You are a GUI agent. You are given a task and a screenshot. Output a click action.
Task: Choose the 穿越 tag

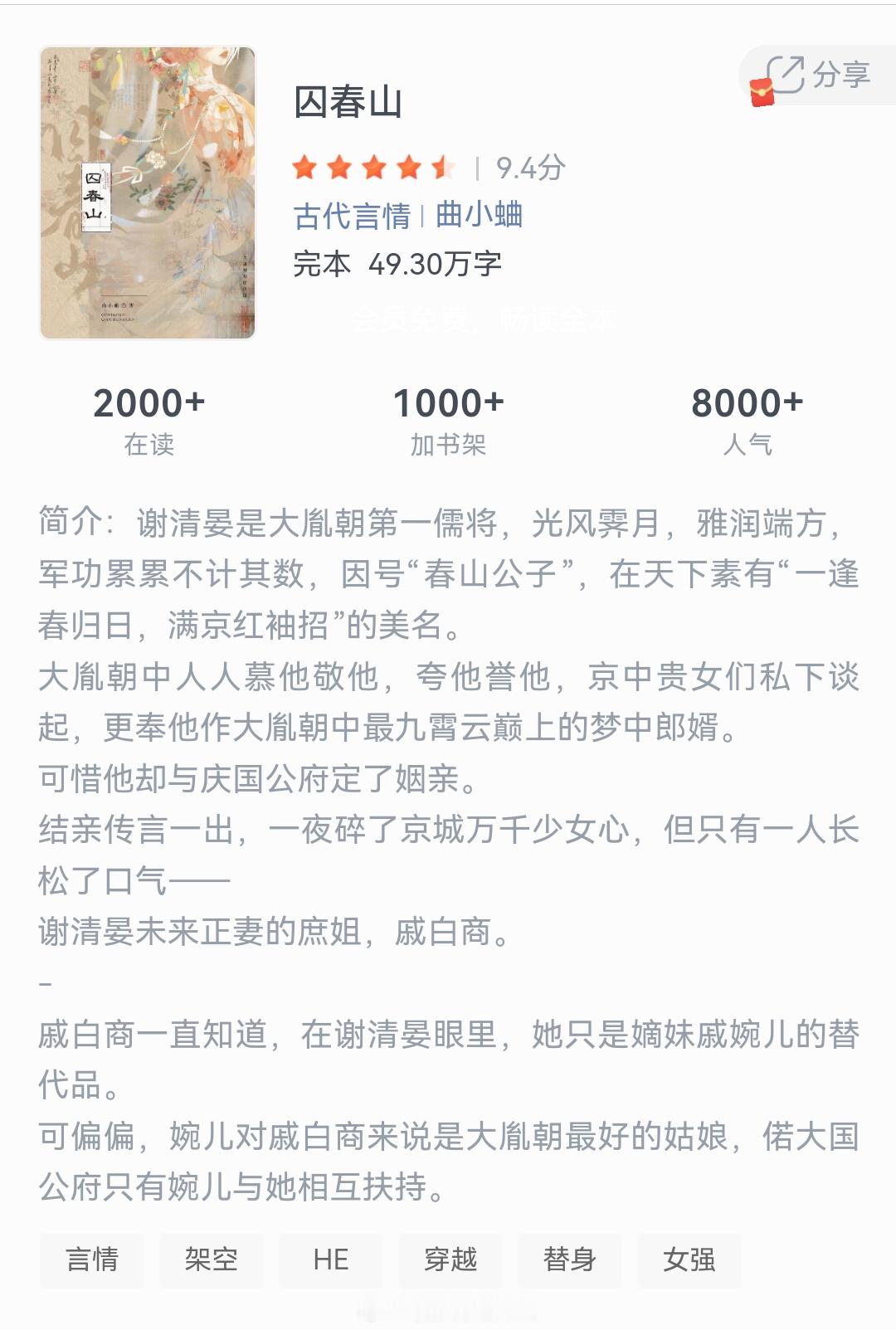click(x=450, y=1259)
